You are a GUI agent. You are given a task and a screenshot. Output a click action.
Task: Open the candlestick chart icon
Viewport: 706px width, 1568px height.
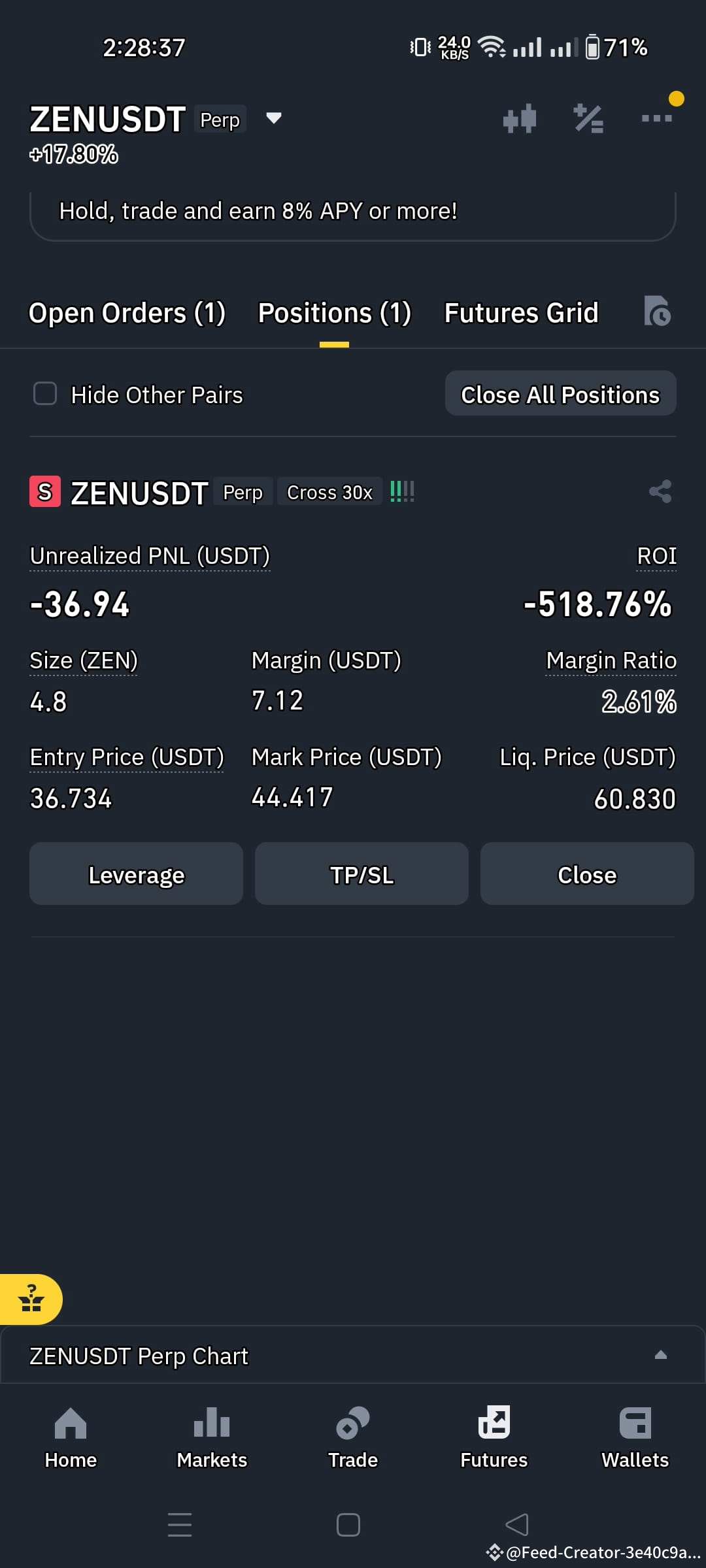point(520,119)
